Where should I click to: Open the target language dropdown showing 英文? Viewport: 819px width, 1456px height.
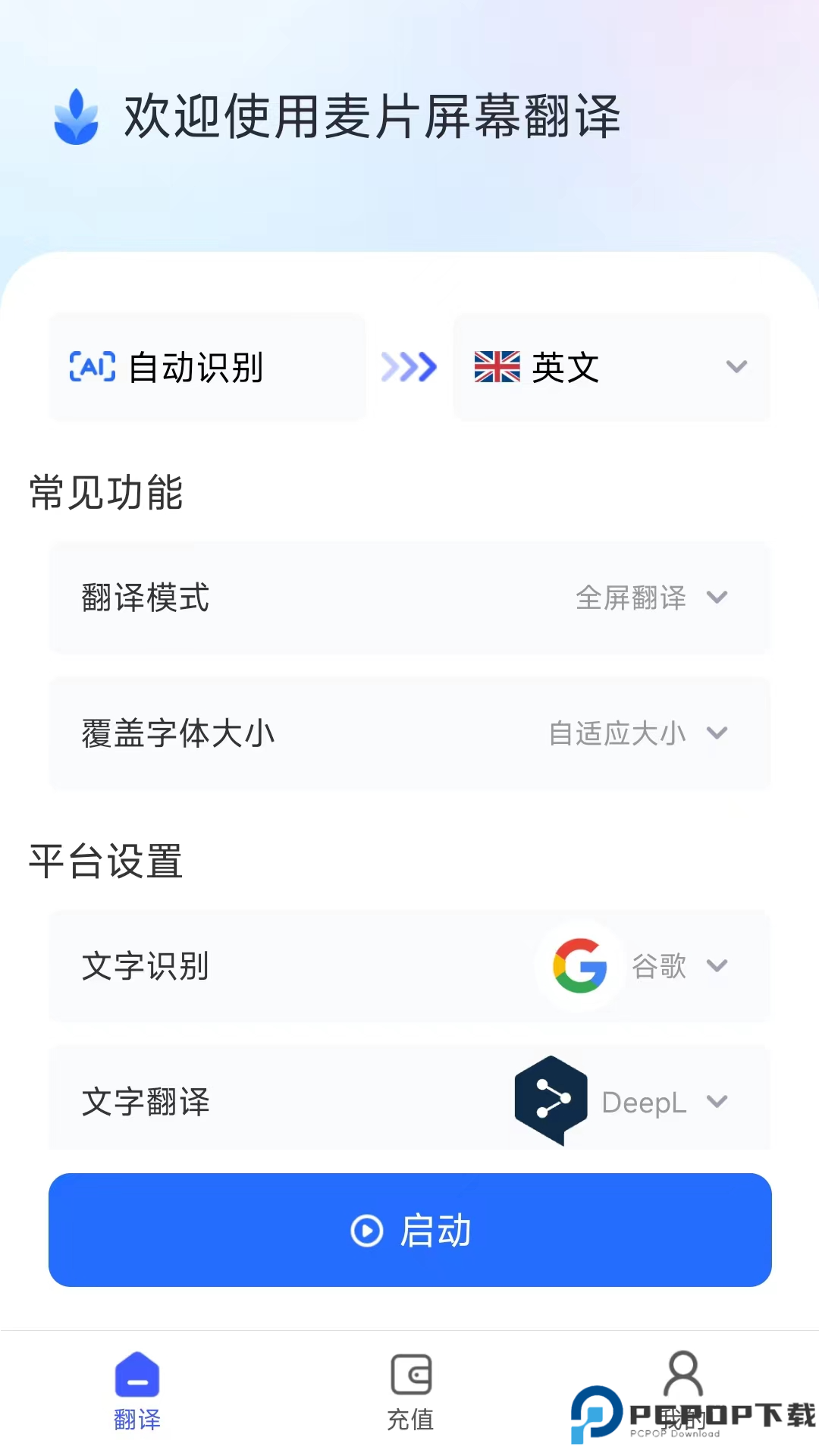(x=736, y=368)
